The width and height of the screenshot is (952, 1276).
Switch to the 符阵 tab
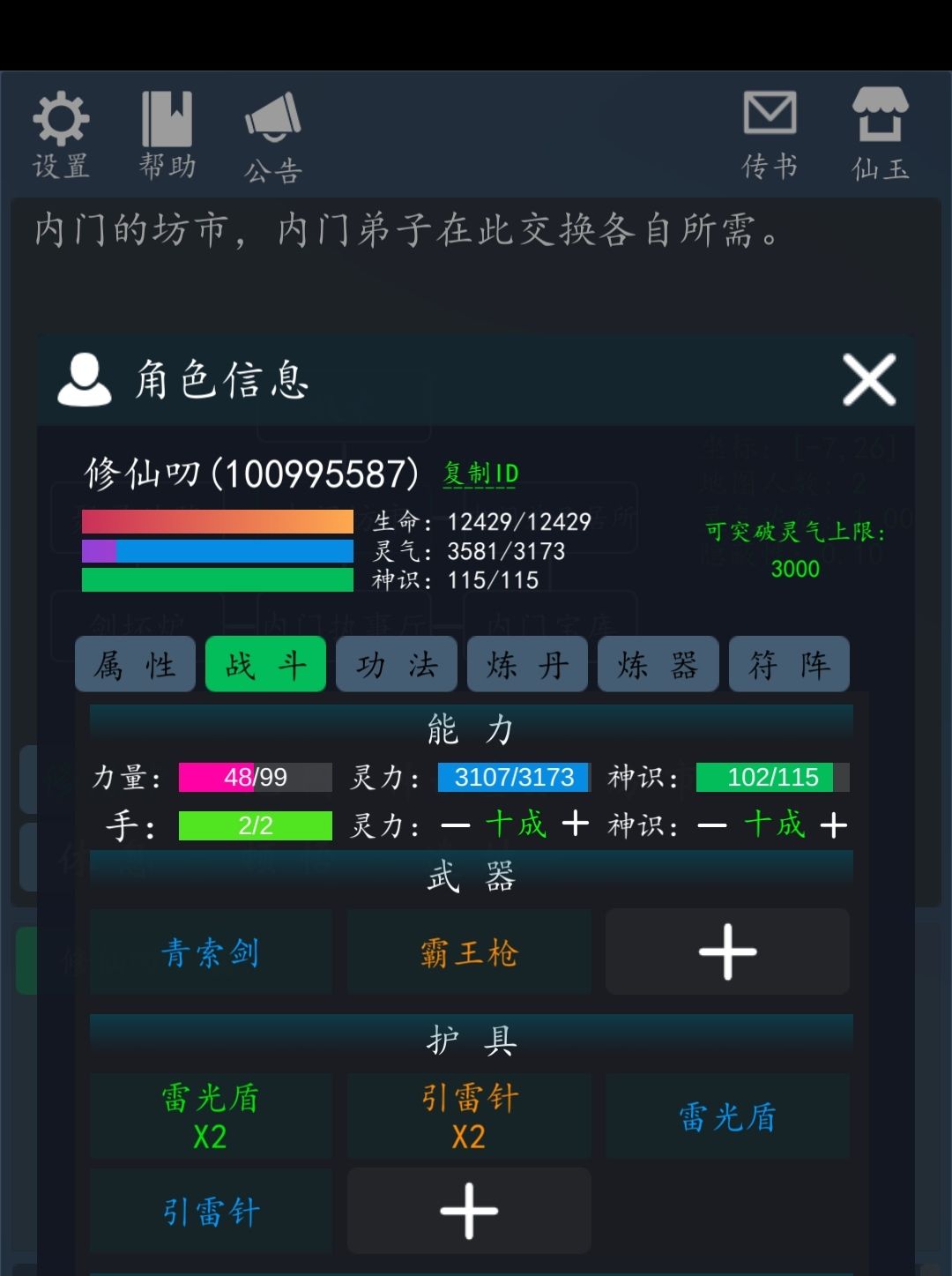click(x=789, y=664)
